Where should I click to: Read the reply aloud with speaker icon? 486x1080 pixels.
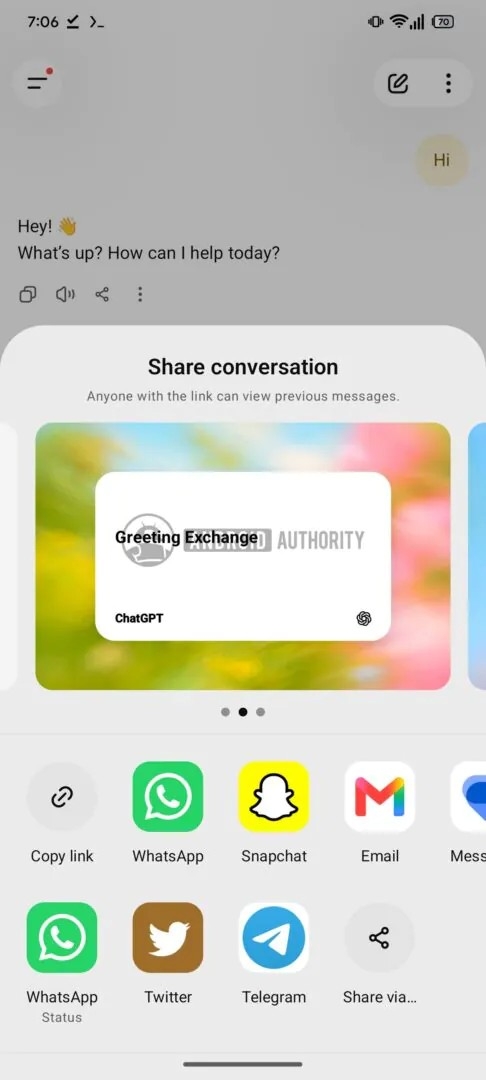tap(65, 295)
